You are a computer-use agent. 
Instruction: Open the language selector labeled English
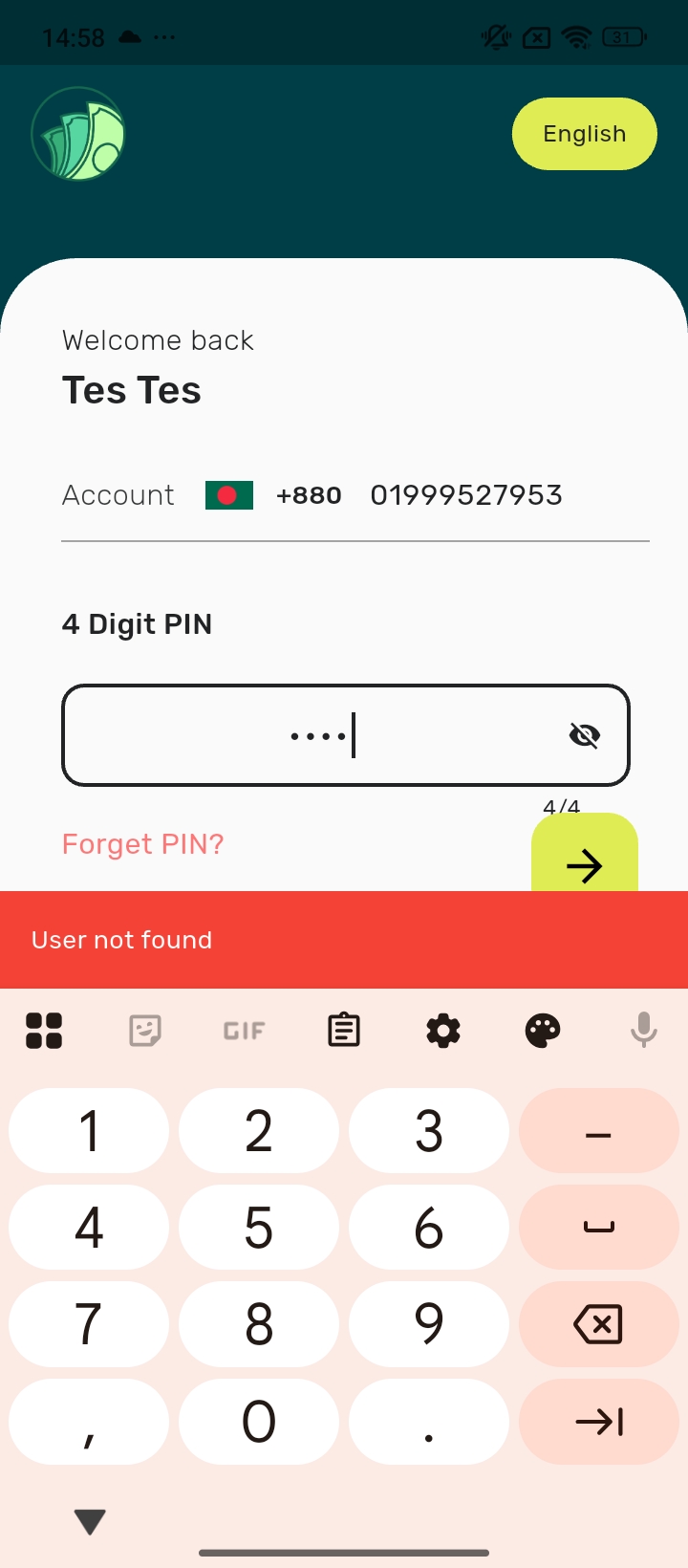pos(584,134)
